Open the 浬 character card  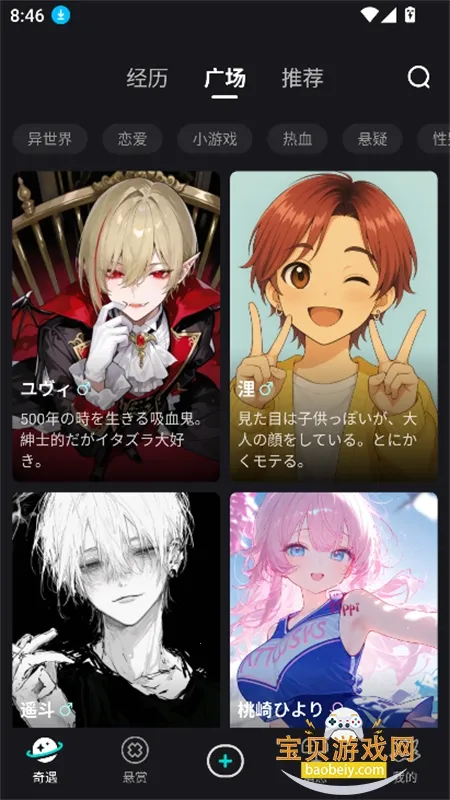click(x=334, y=326)
